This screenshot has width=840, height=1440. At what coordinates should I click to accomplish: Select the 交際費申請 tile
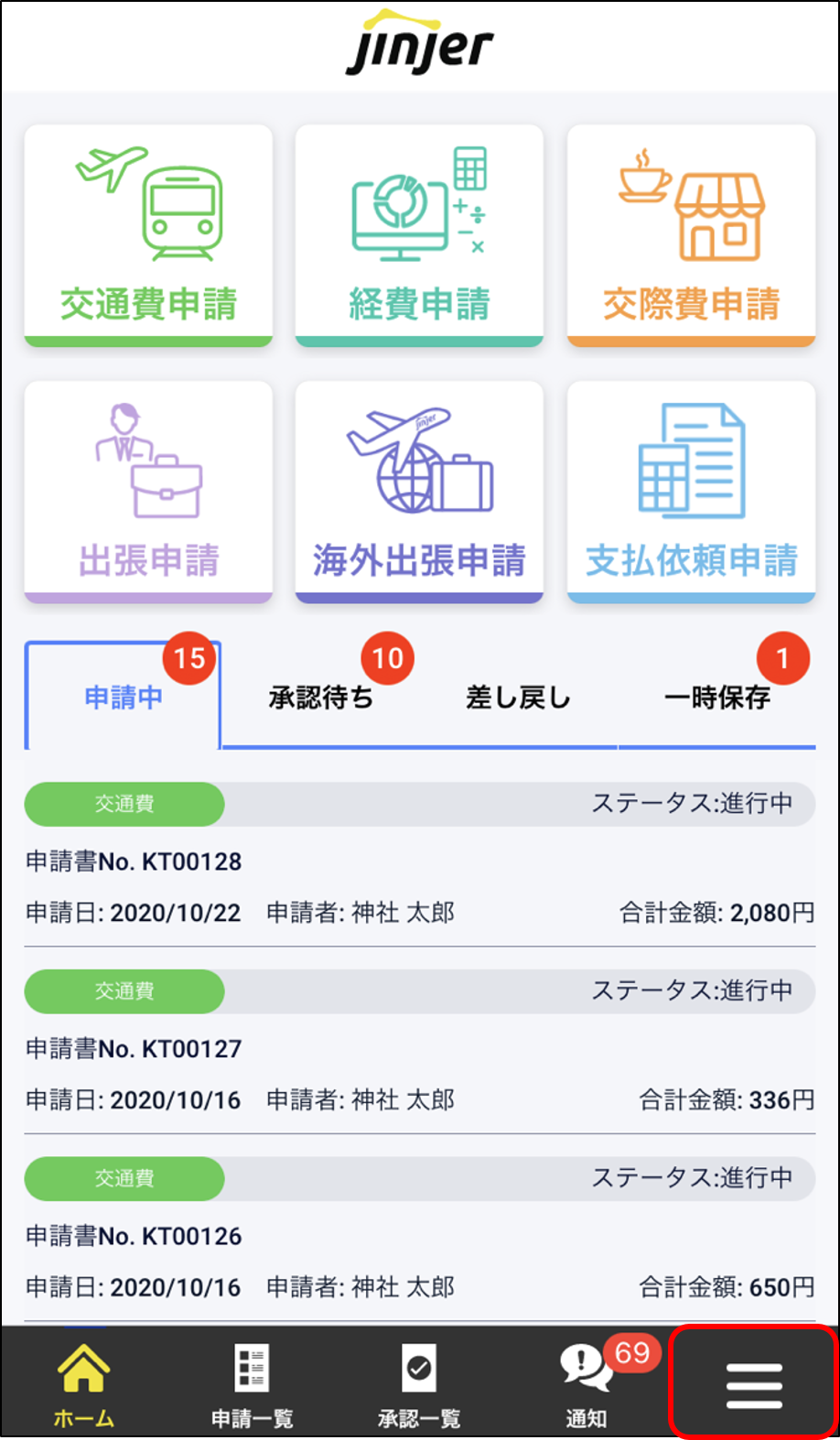[691, 236]
